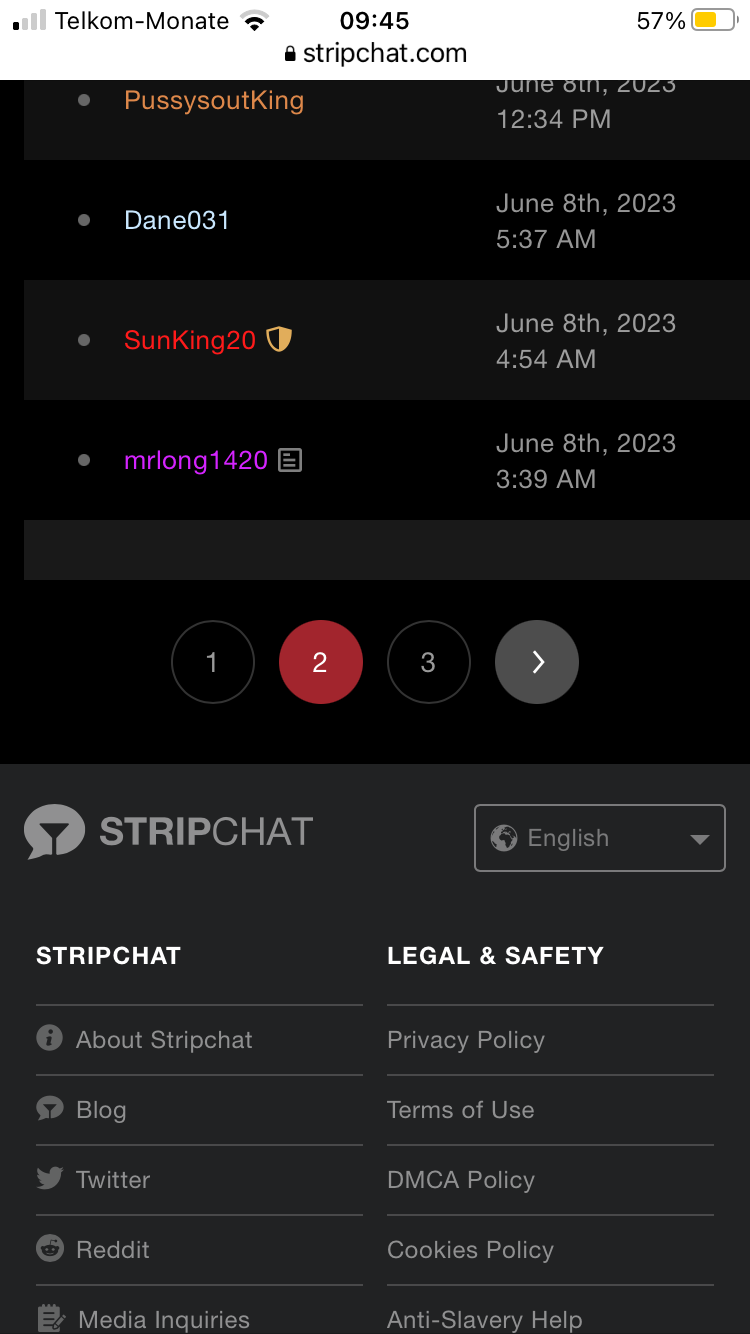Viewport: 750px width, 1334px height.
Task: Go to page 1
Action: click(x=212, y=662)
